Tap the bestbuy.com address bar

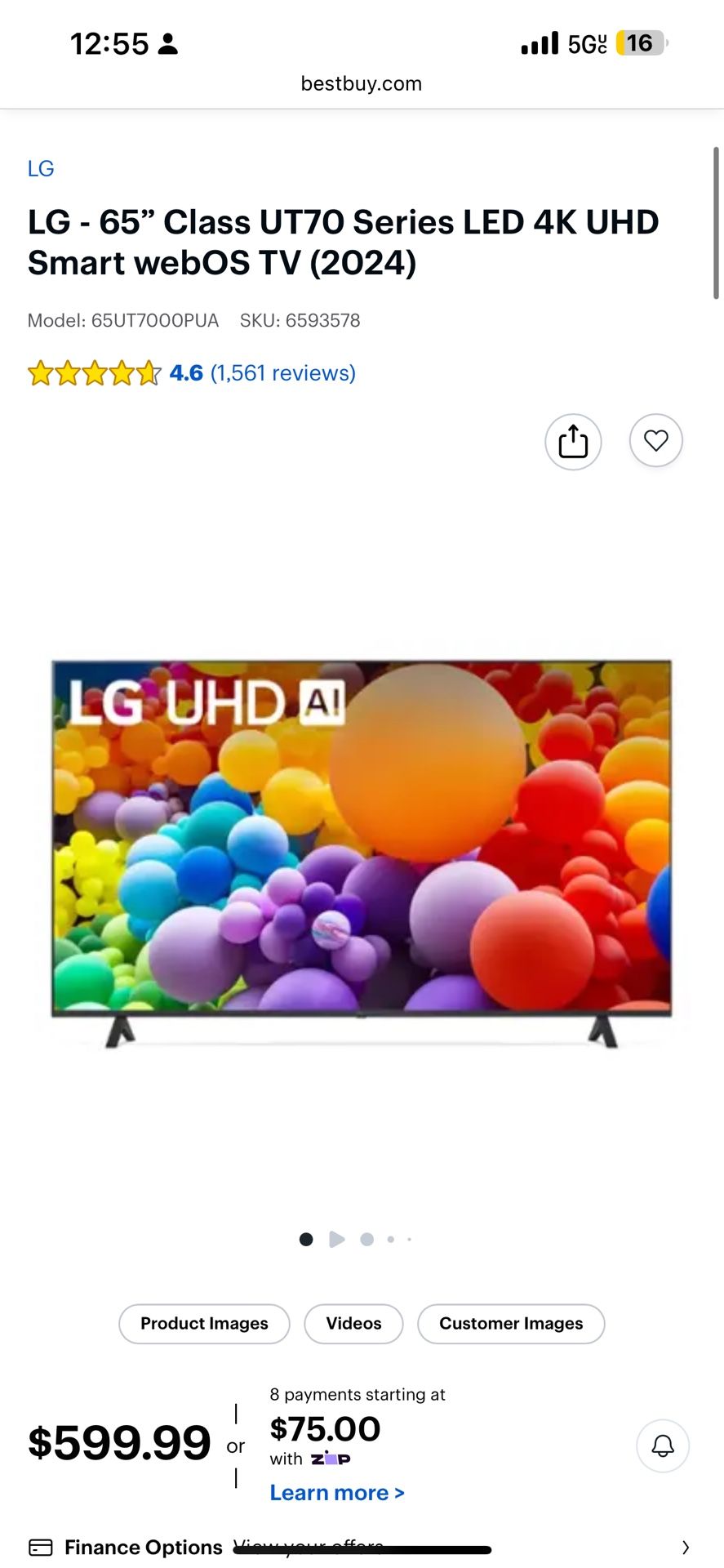click(x=362, y=83)
